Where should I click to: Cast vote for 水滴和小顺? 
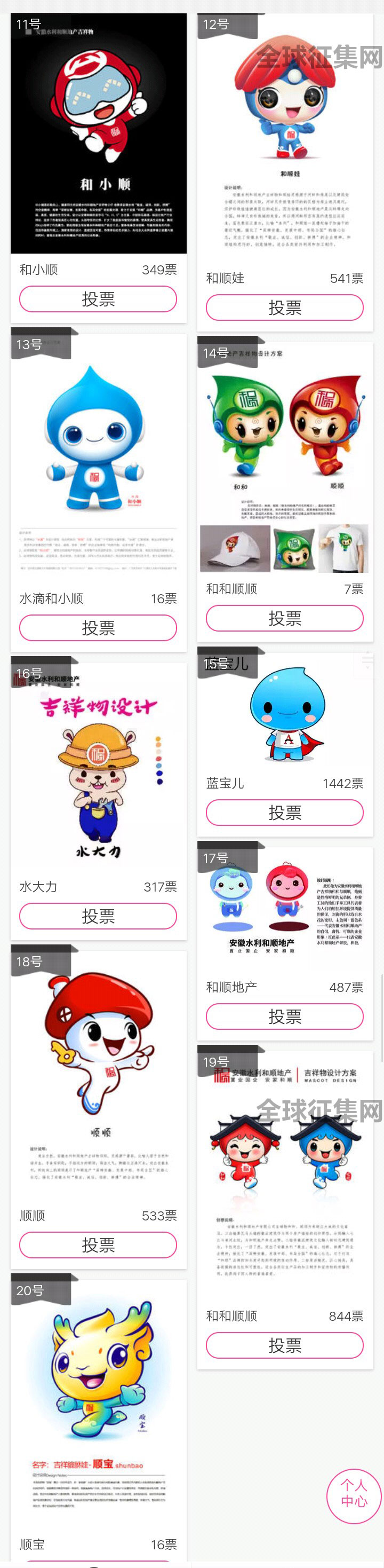tap(98, 627)
